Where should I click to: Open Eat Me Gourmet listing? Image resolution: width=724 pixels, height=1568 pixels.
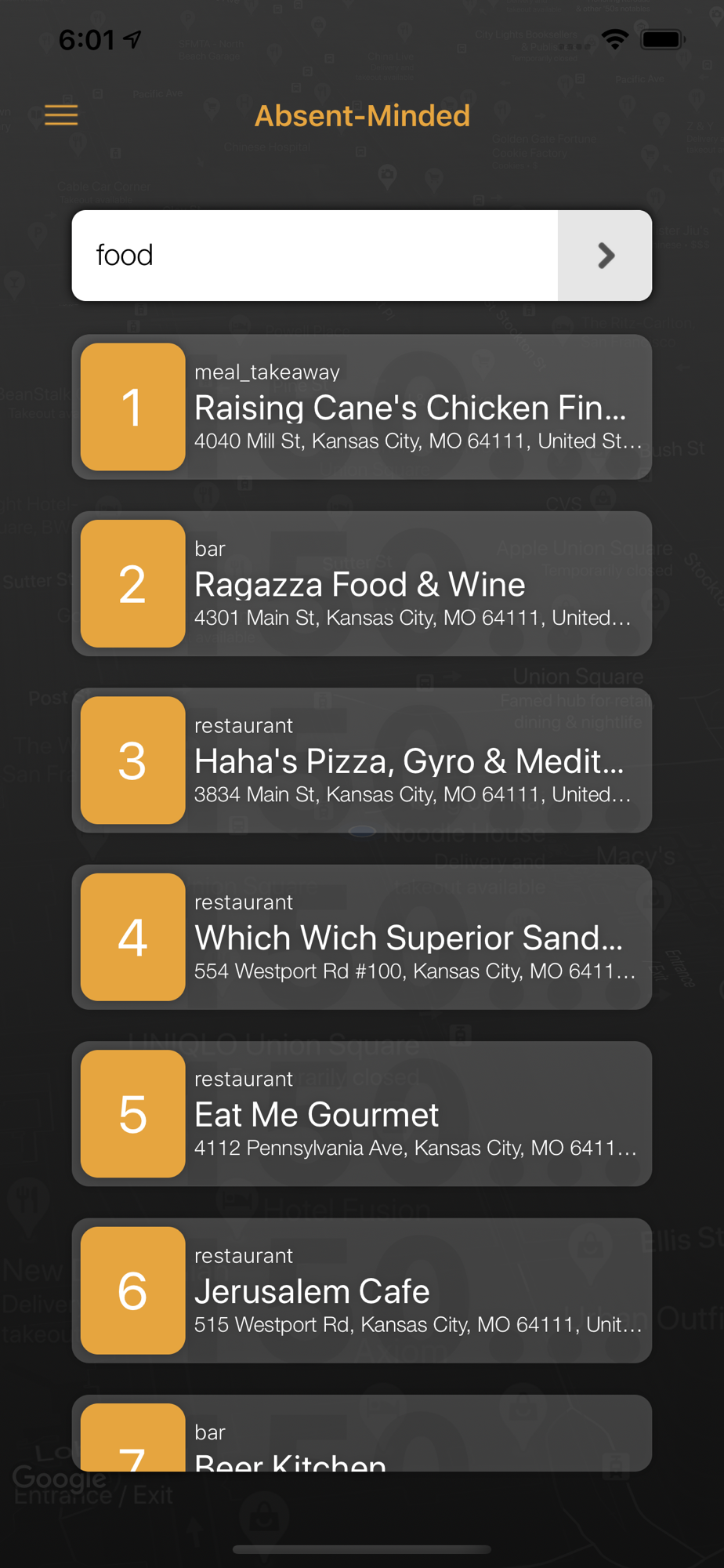[362, 1114]
